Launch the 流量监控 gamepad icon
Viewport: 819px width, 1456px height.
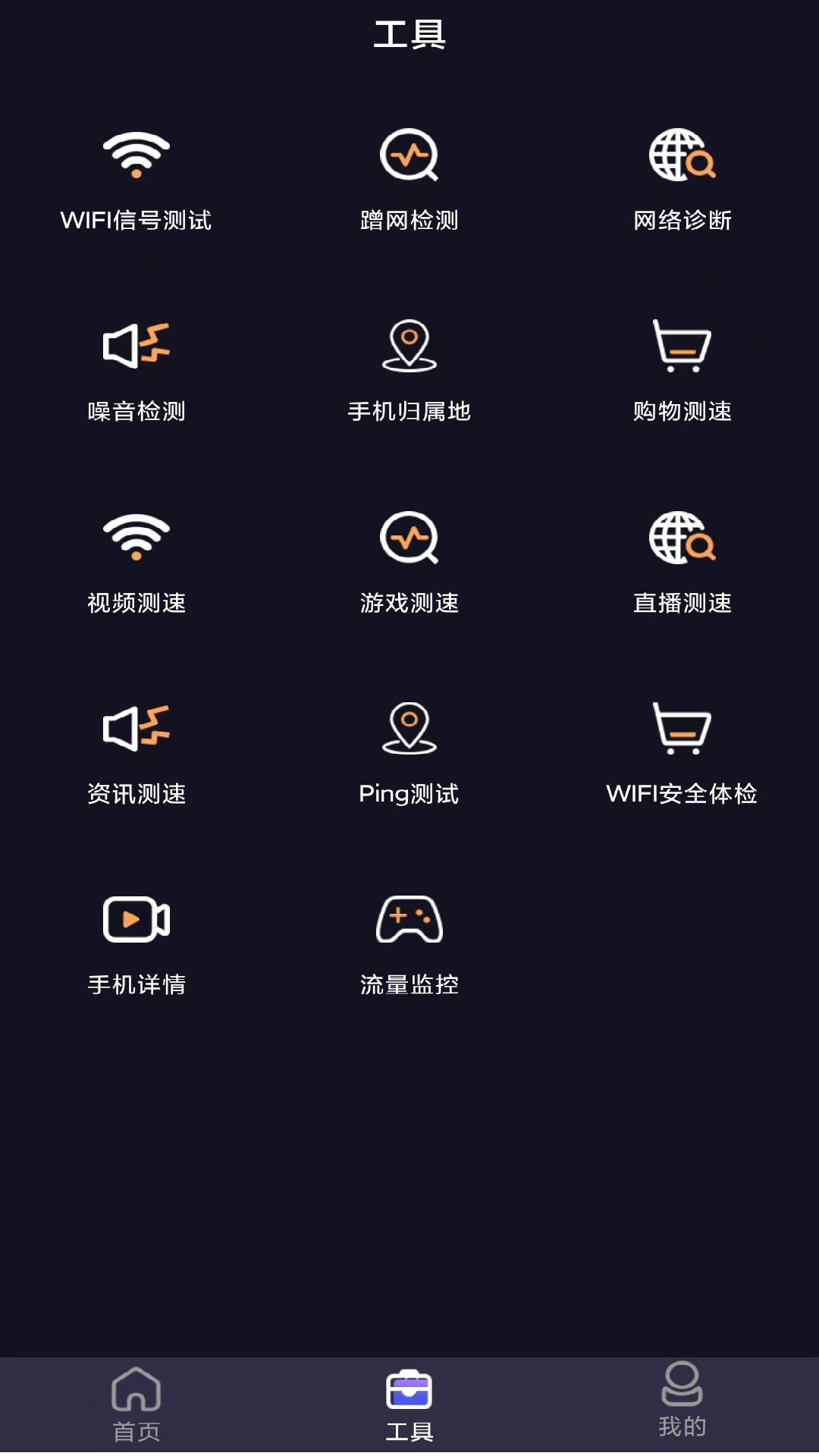[x=409, y=919]
